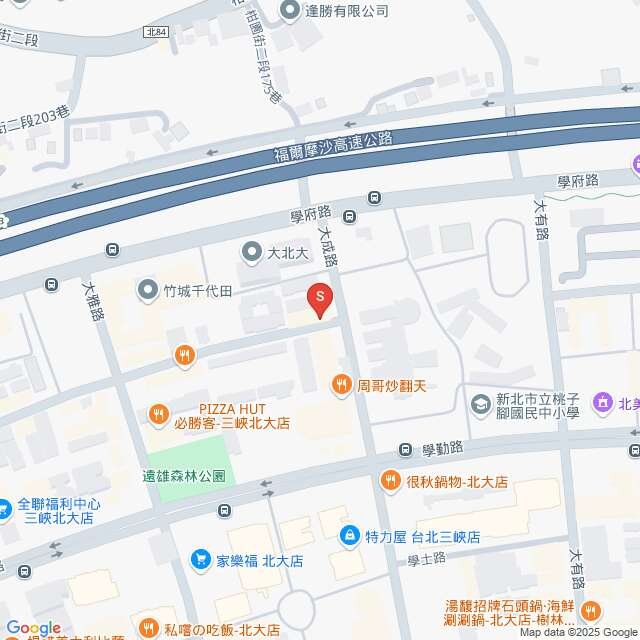Screen dimensions: 640x640
Task: Tap the 遠雄森林公園 park label
Action: point(183,477)
